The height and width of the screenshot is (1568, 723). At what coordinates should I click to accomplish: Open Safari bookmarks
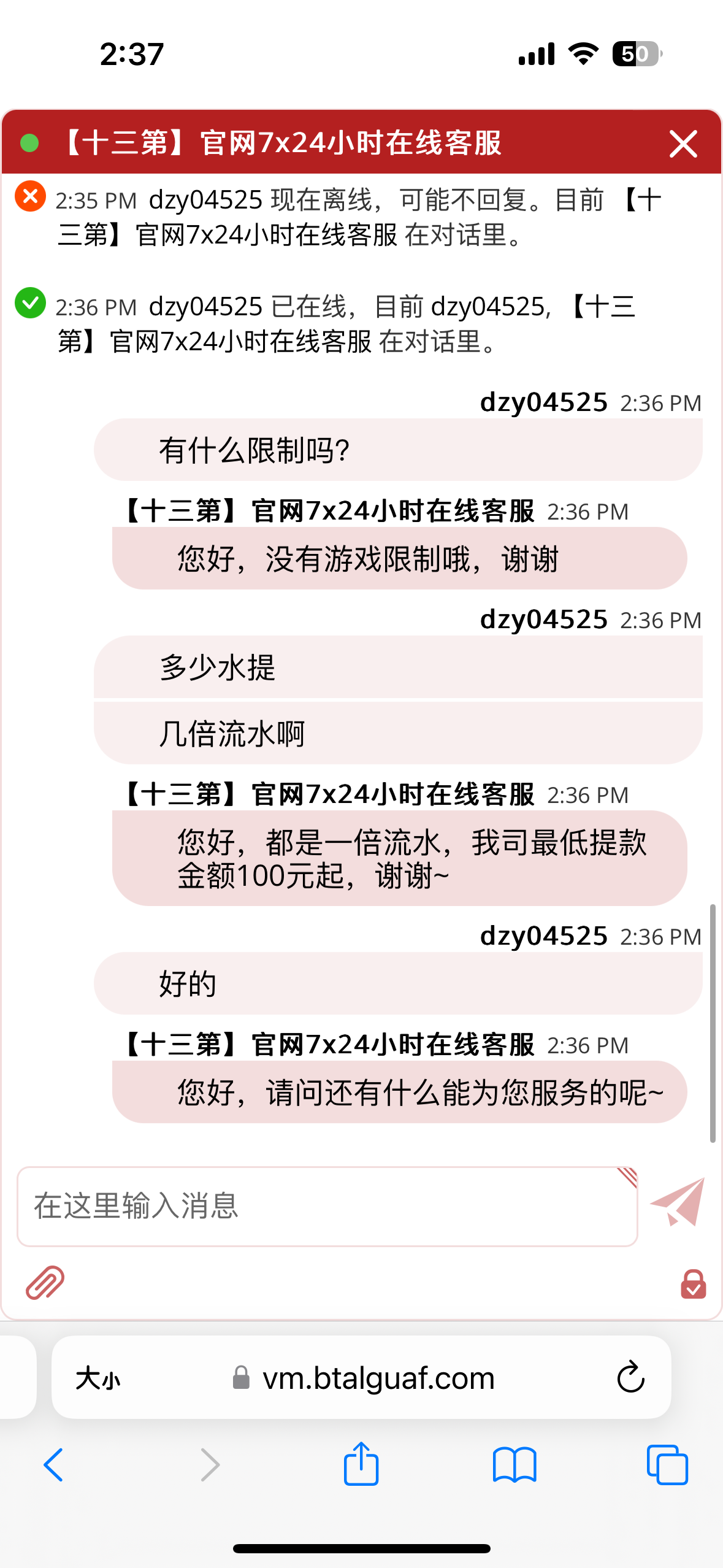(514, 1465)
